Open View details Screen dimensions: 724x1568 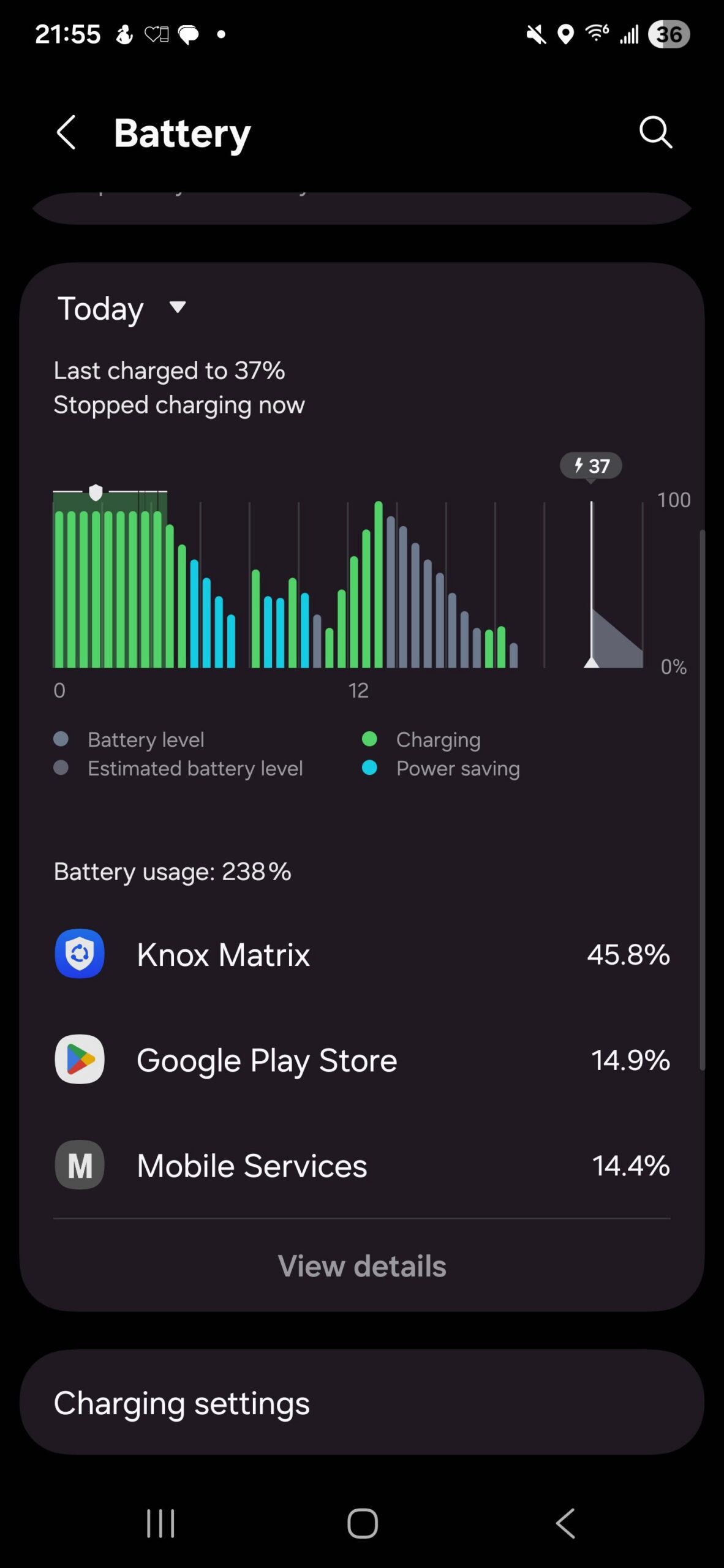(363, 1267)
